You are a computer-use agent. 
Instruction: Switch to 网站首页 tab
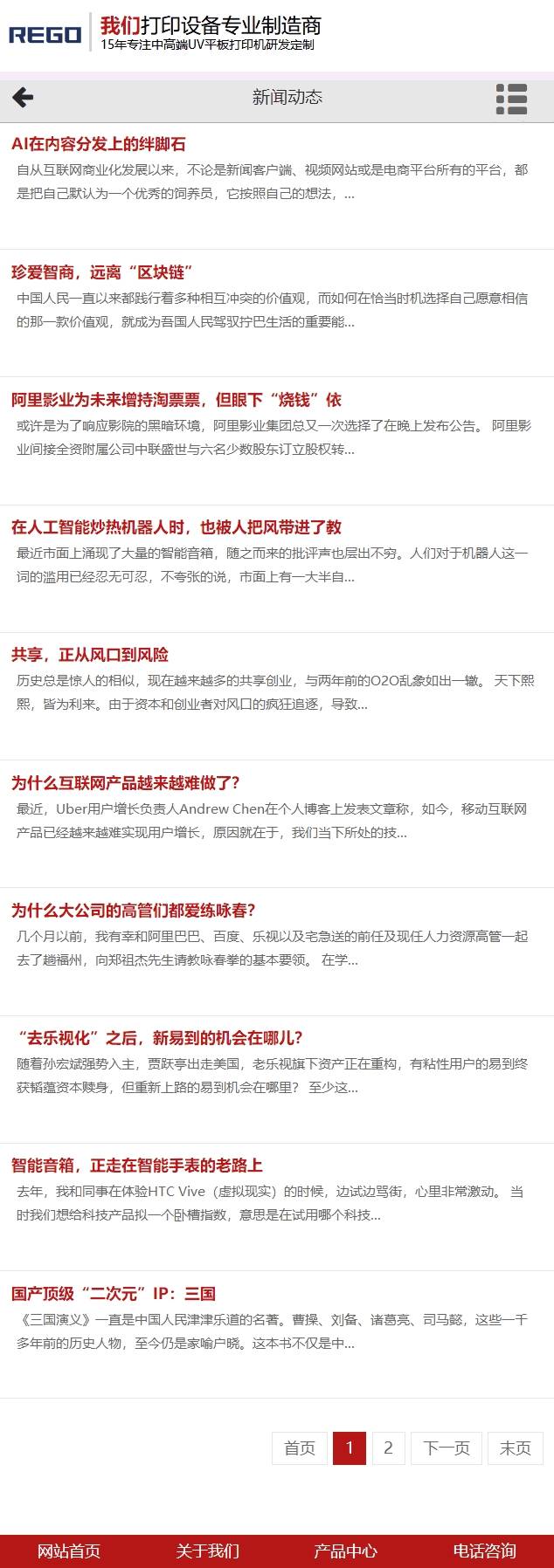[x=69, y=1551]
